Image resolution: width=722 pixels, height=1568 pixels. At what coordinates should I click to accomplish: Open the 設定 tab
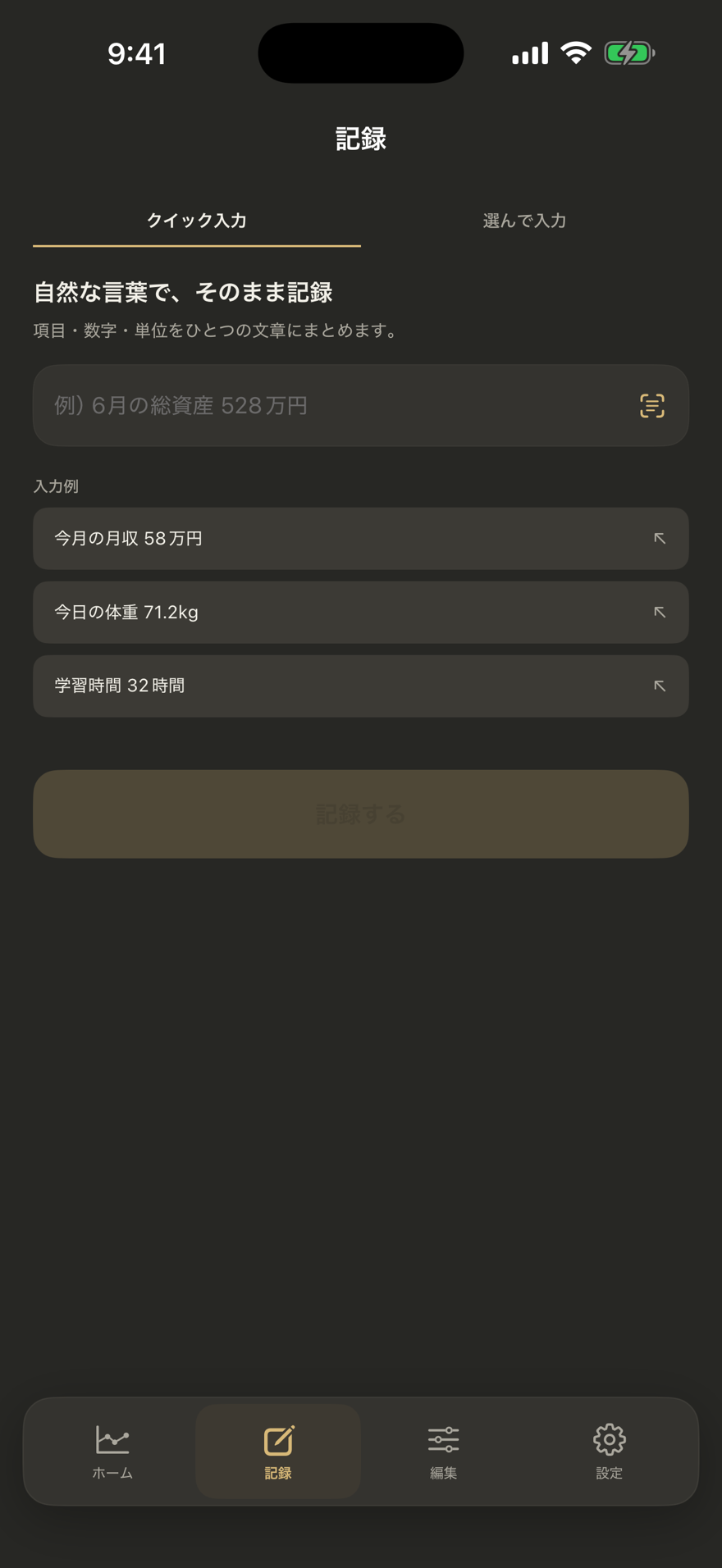(609, 1452)
